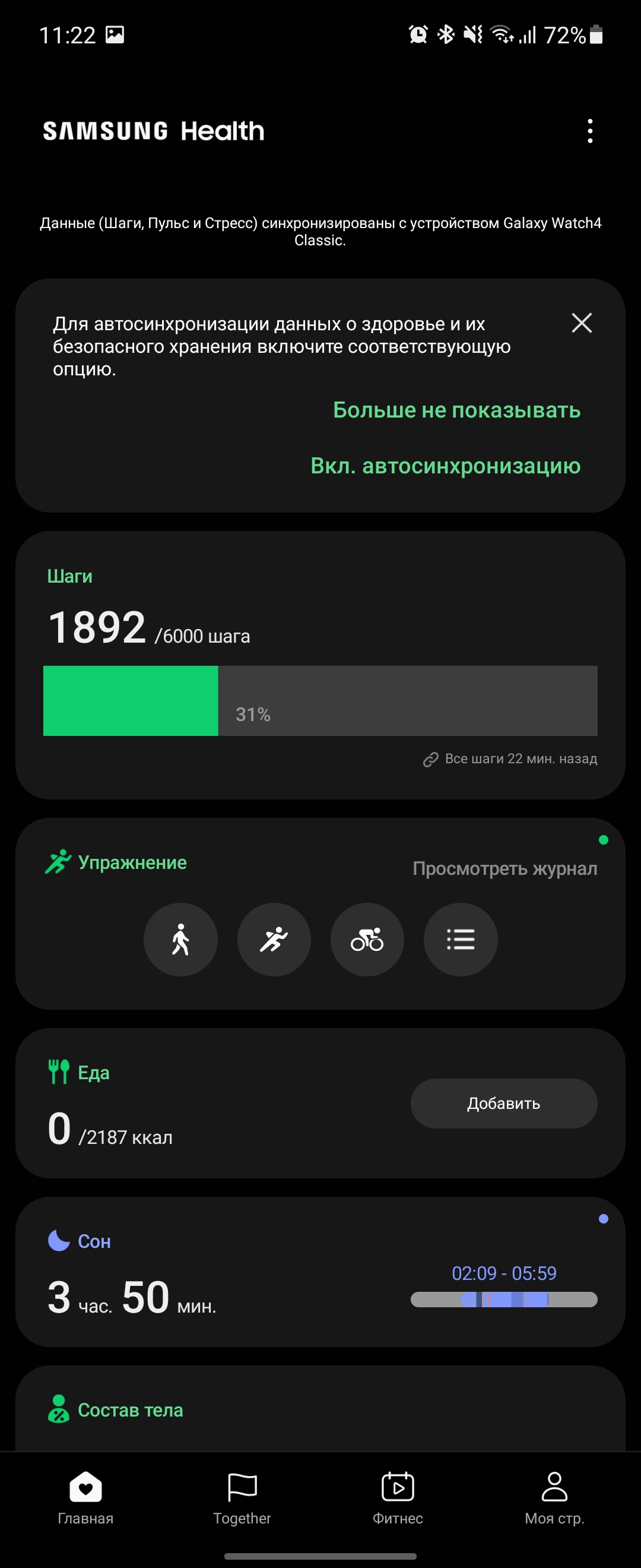The image size is (641, 1568).
Task: Start a cycling workout
Action: 367,939
